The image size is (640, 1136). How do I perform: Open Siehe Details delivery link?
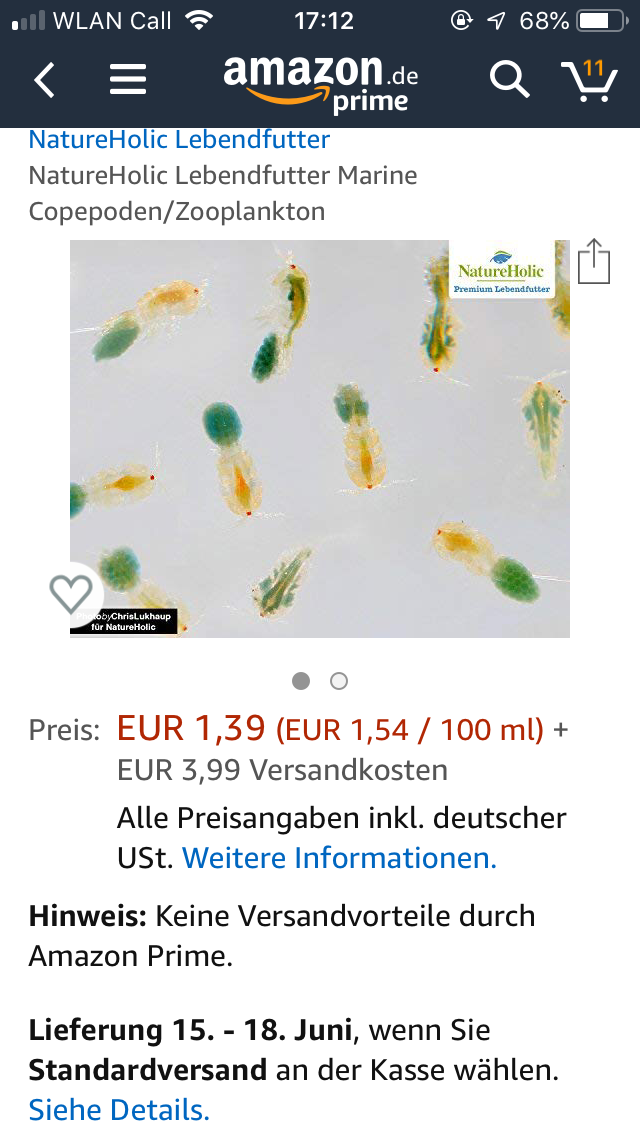119,1110
